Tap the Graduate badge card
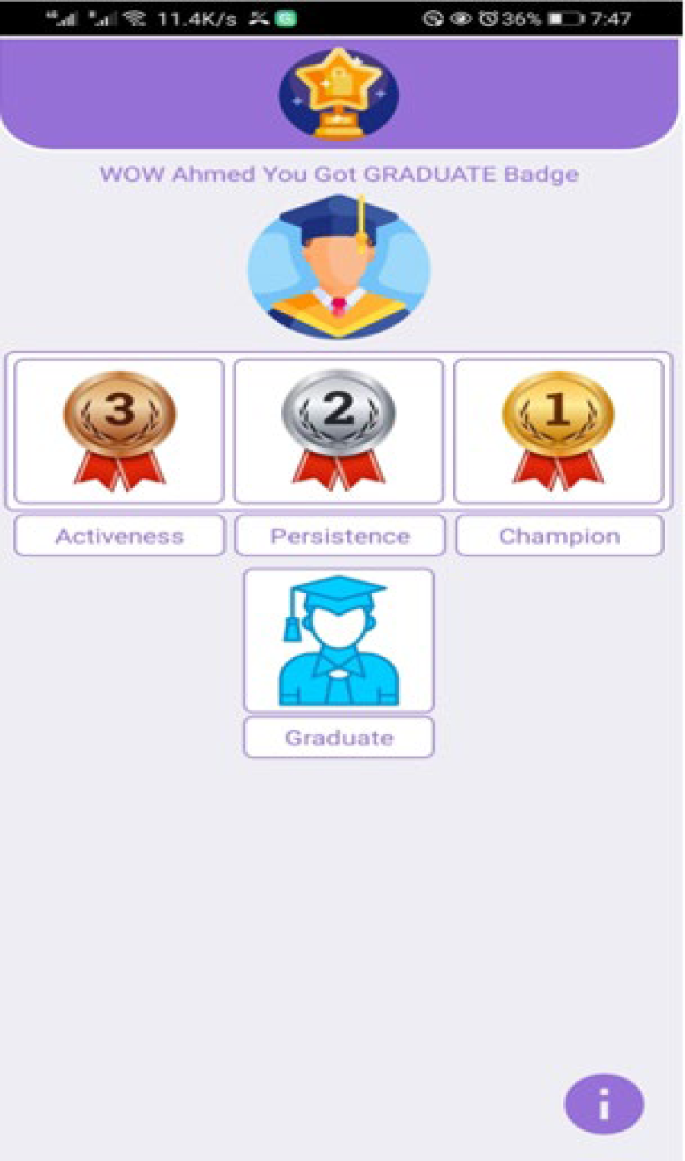685x1161 pixels. click(x=339, y=640)
